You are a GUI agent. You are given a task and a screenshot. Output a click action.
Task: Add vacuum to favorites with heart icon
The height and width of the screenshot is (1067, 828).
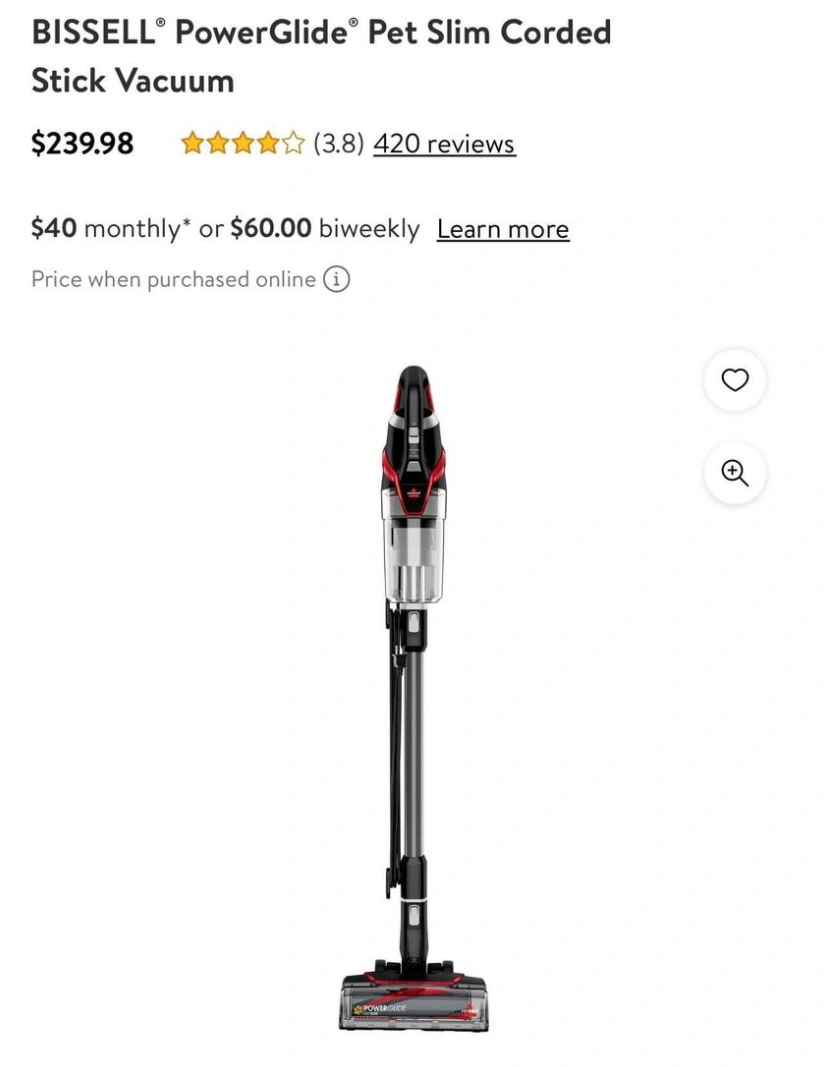pos(735,380)
